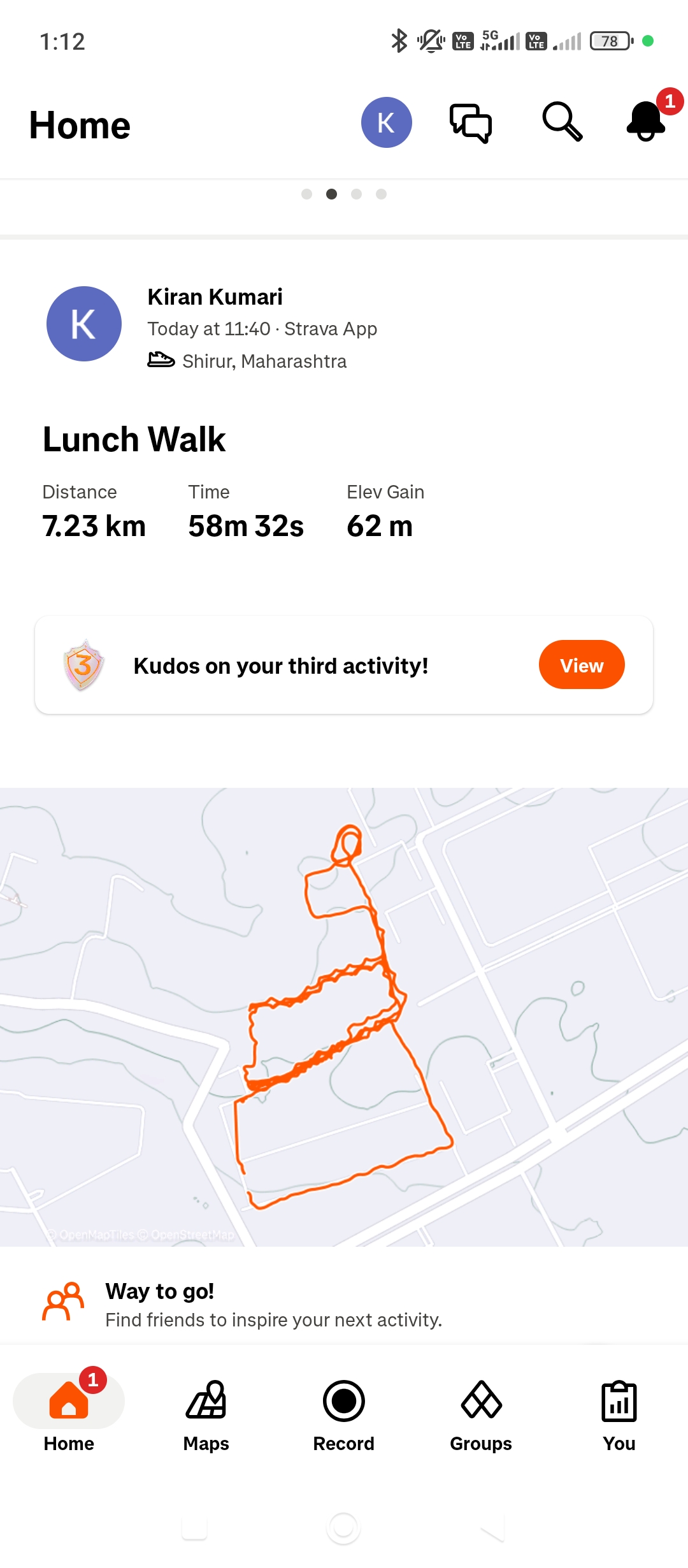
Task: Tap the search magnifier icon
Action: pos(561,121)
